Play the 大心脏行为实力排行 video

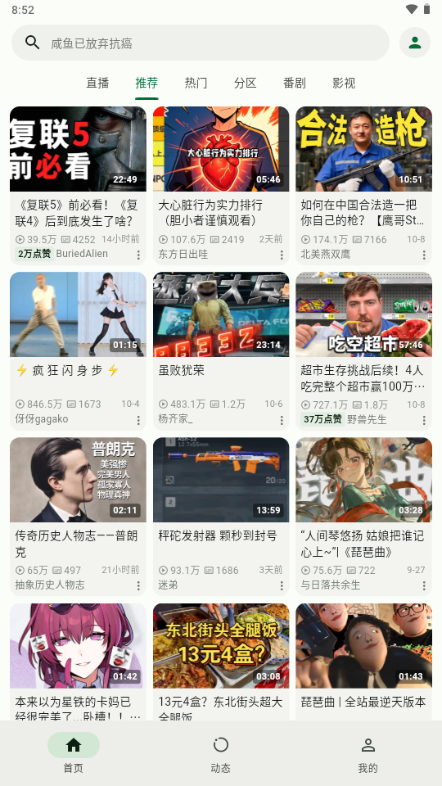pyautogui.click(x=221, y=185)
